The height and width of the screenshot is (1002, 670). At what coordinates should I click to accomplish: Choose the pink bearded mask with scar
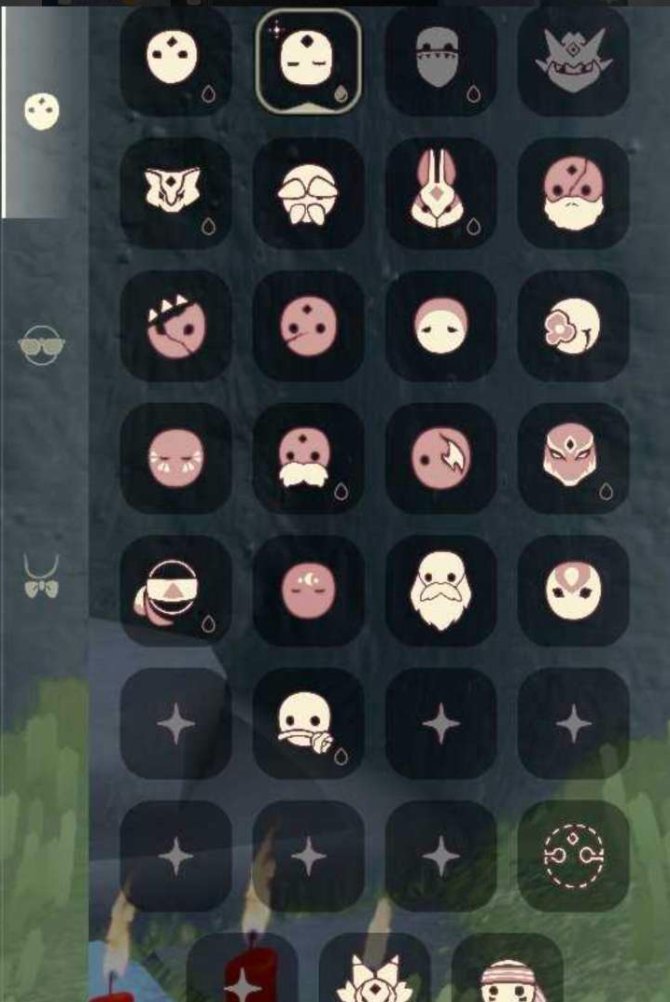pyautogui.click(x=573, y=193)
